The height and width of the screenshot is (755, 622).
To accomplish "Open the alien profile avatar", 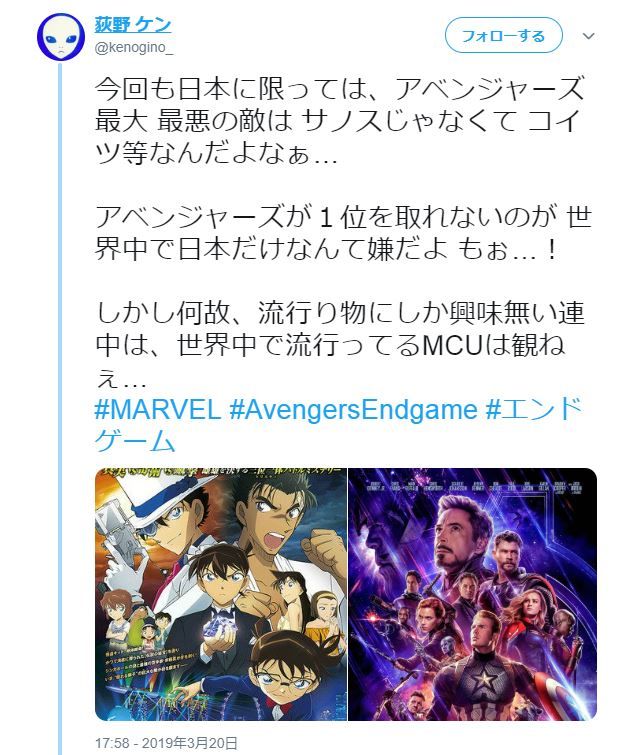I will click(60, 37).
